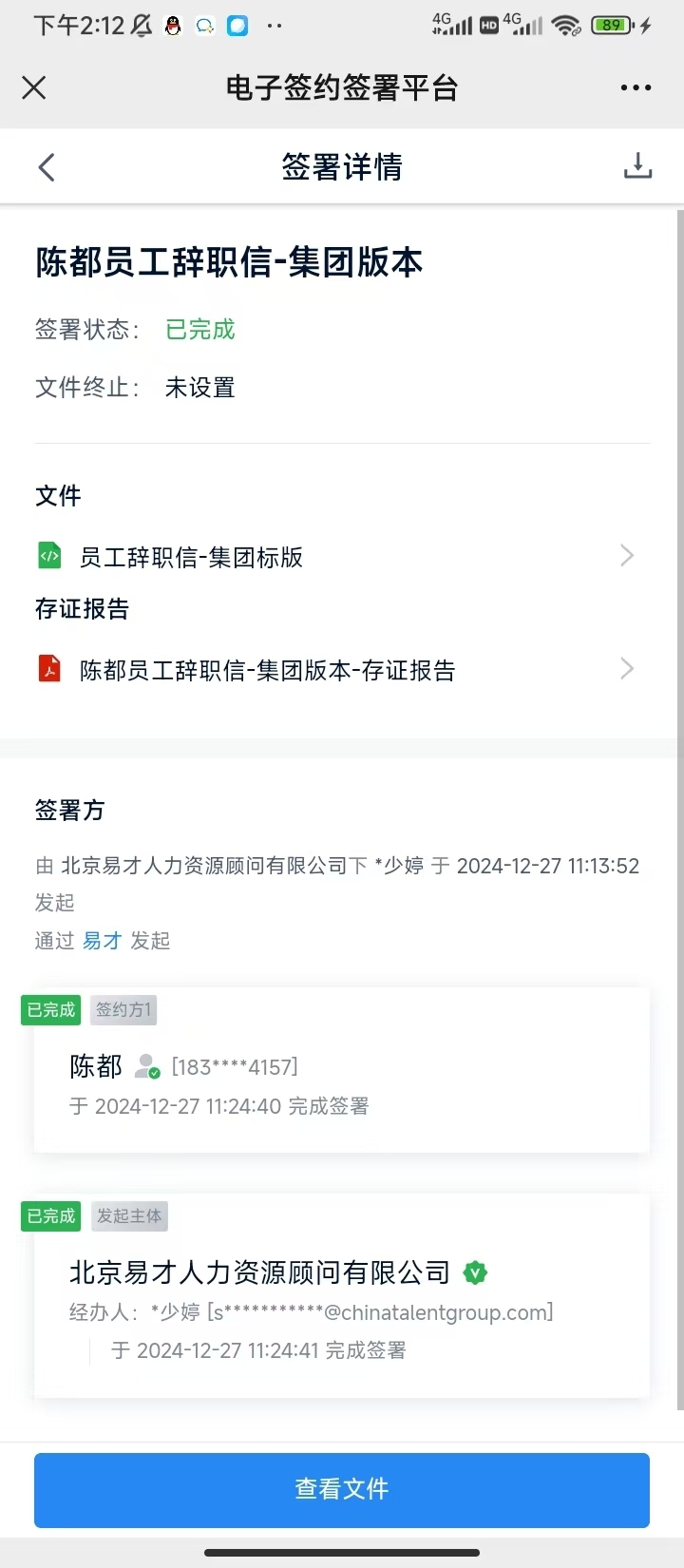684x1568 pixels.
Task: Tap the download icon in header
Action: tap(637, 165)
